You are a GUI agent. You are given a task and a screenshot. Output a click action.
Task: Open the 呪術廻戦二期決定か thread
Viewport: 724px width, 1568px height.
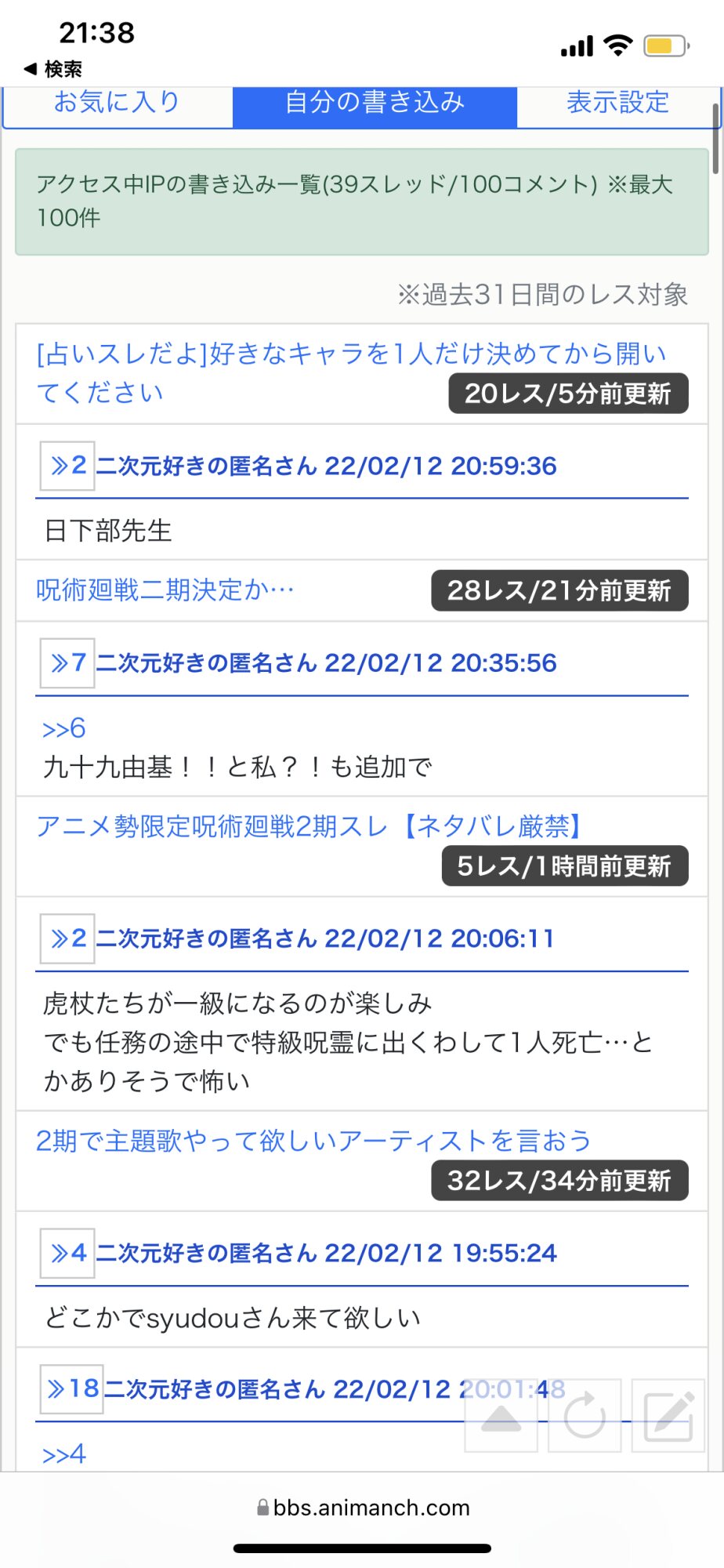pos(165,590)
